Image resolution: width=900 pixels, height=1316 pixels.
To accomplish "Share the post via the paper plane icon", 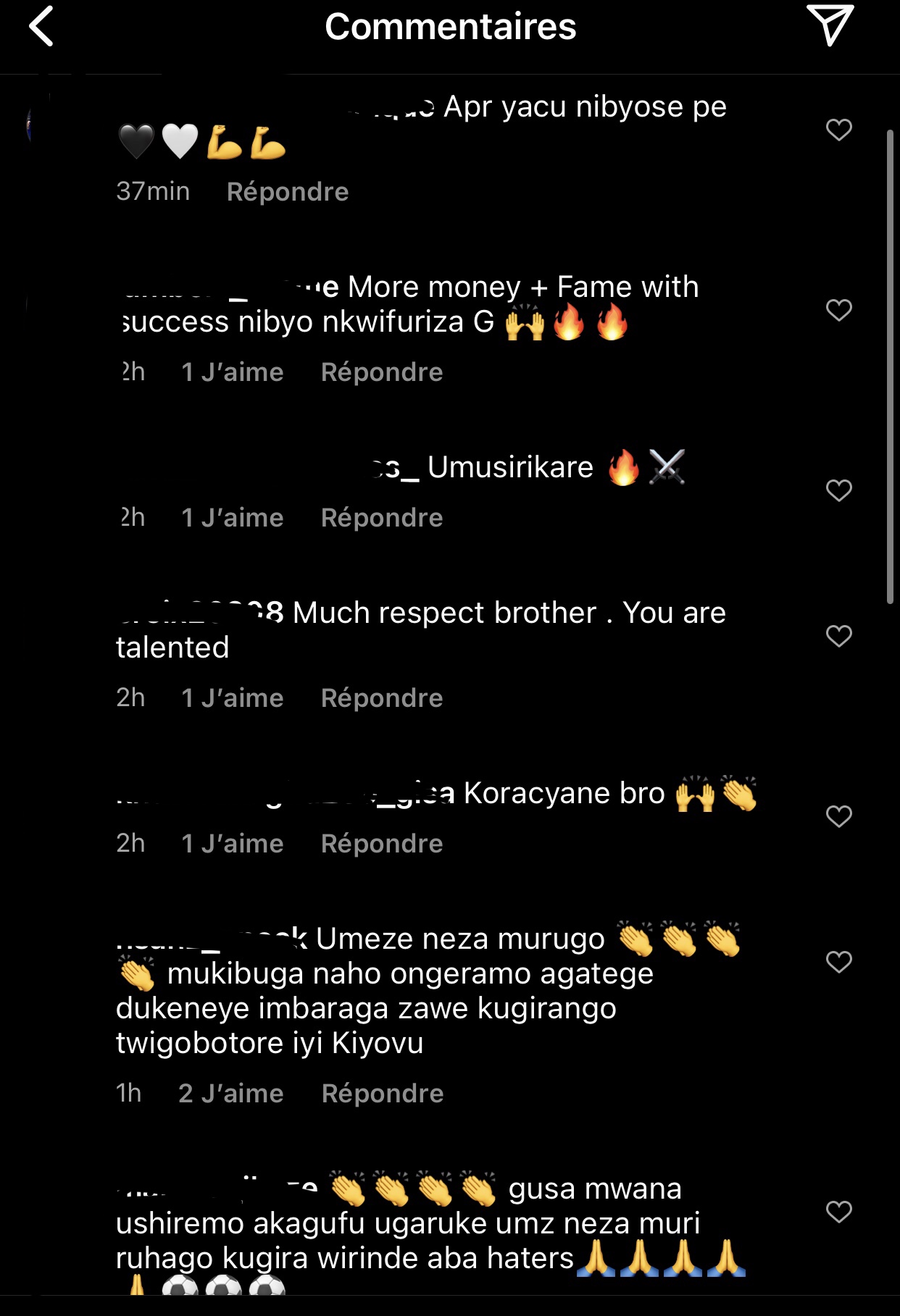I will (x=830, y=25).
